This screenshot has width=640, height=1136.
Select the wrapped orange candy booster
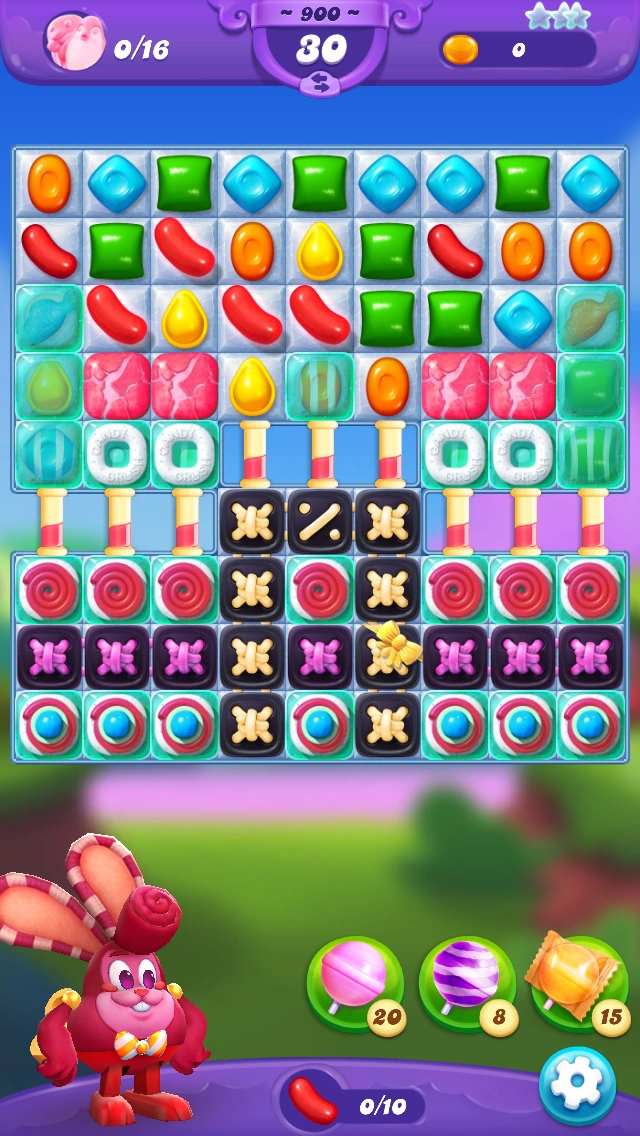coord(578,984)
